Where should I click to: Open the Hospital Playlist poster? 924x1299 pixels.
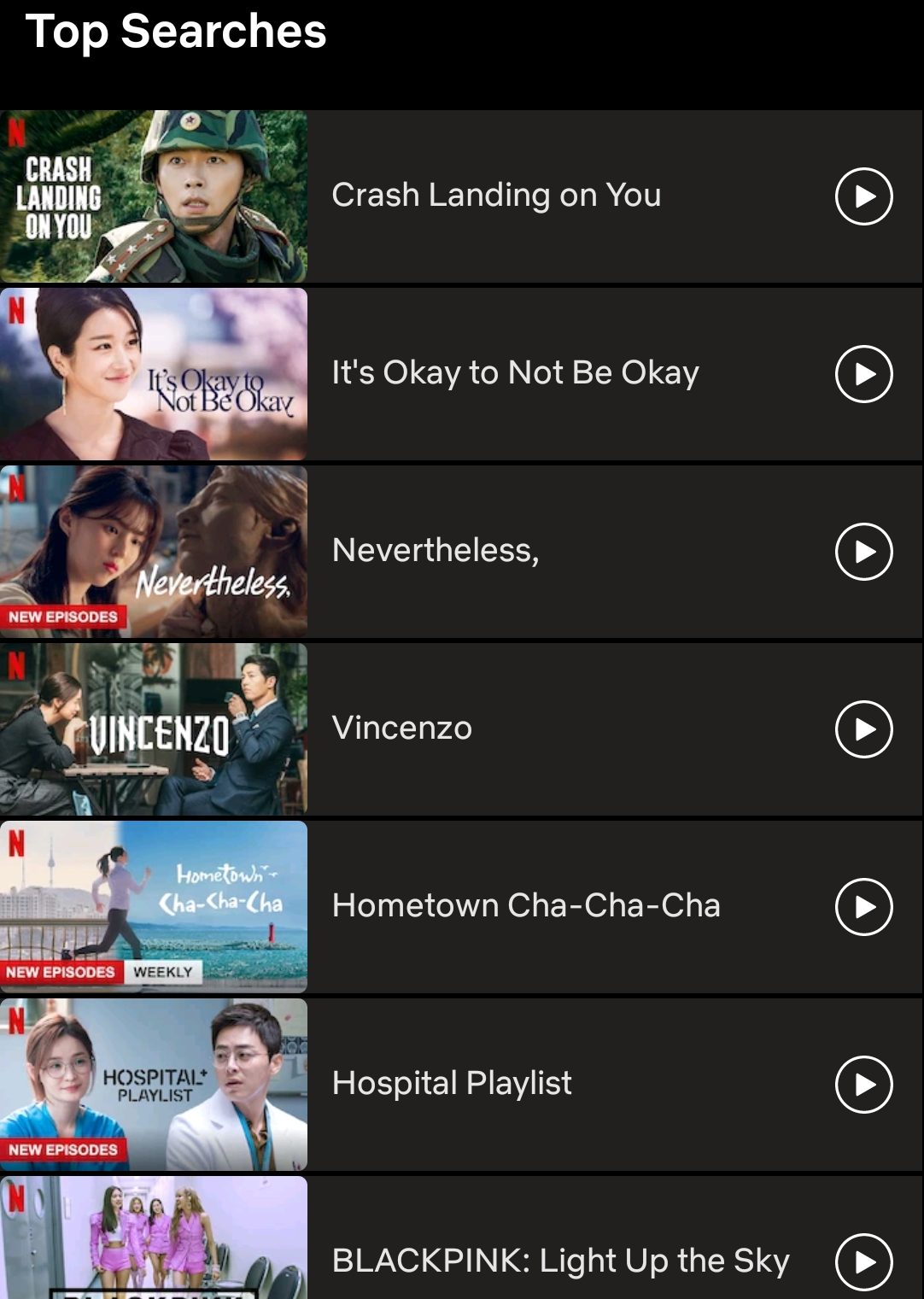coord(154,1085)
